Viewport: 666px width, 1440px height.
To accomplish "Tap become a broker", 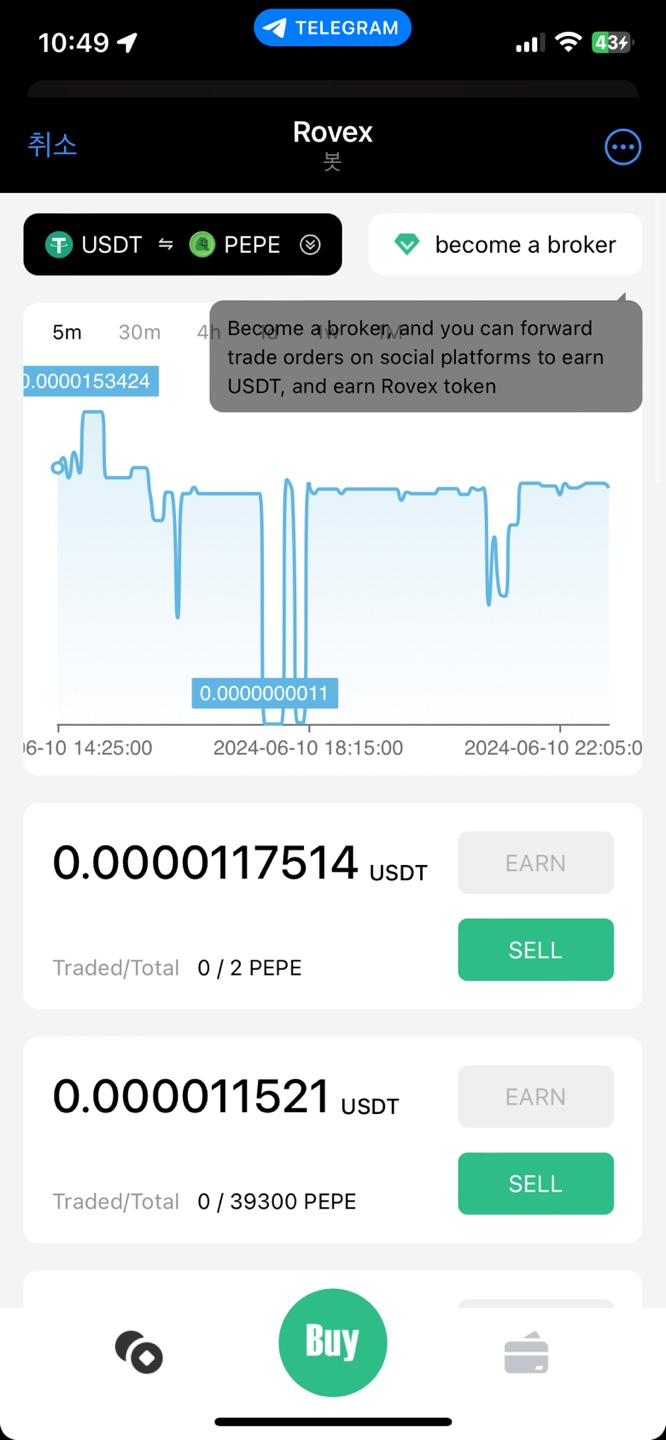I will coord(506,245).
